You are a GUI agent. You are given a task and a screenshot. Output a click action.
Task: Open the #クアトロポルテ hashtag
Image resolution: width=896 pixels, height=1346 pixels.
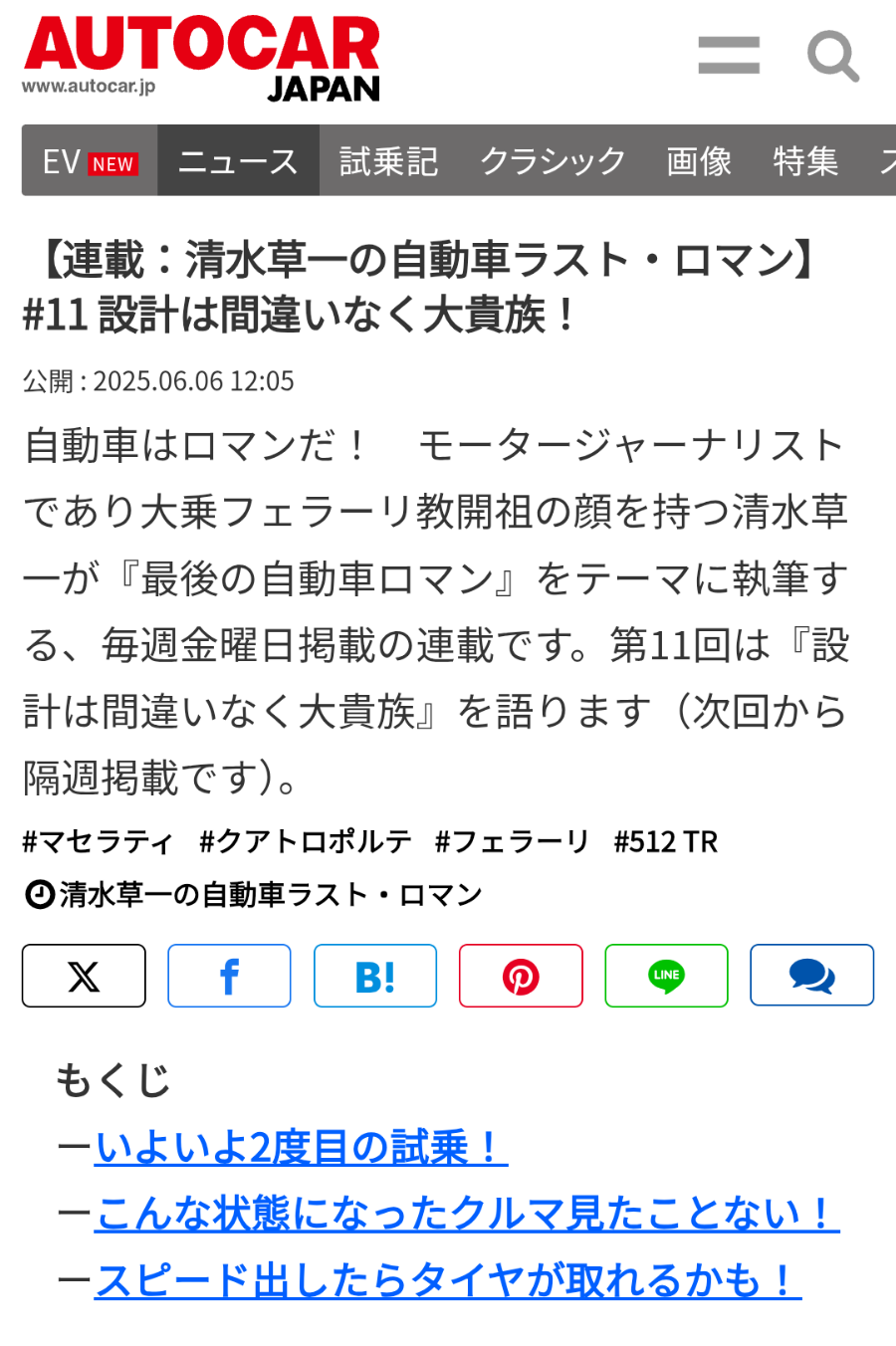305,842
